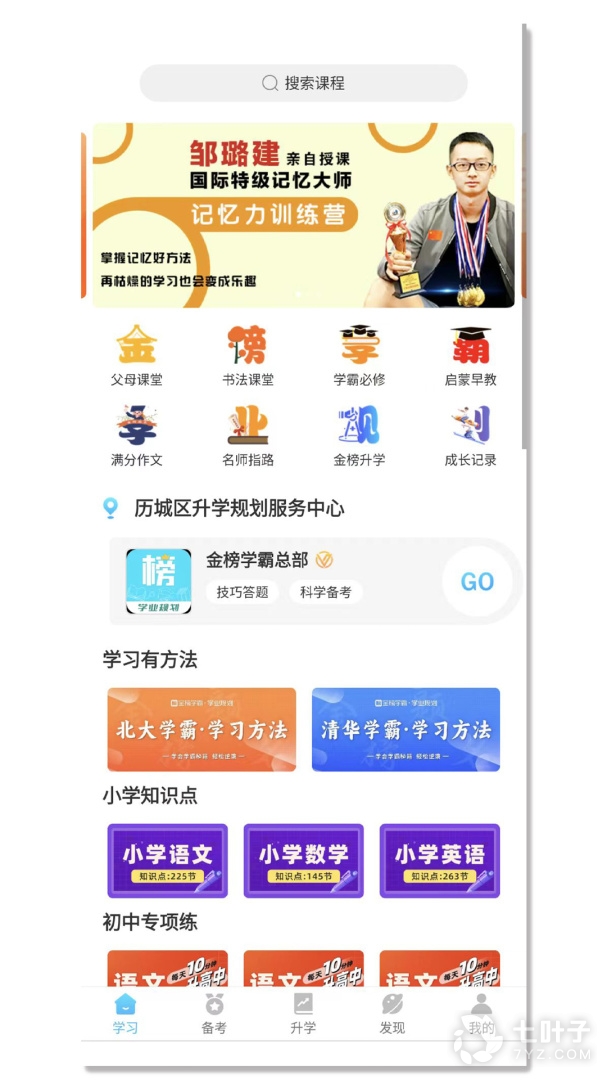Open 名师指路 section
Image resolution: width=607 pixels, height=1080 pixels.
pos(247,436)
